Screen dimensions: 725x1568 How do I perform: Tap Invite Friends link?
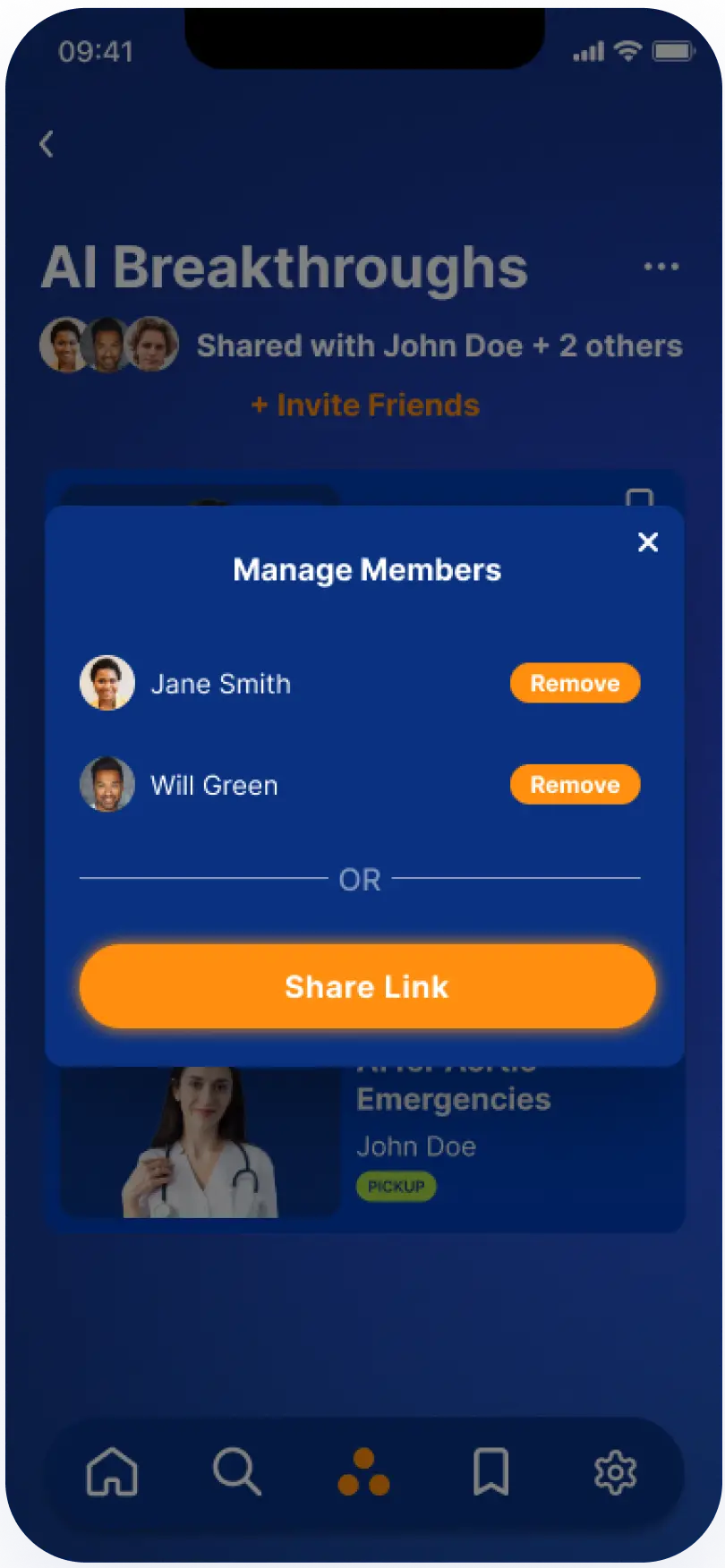(365, 405)
